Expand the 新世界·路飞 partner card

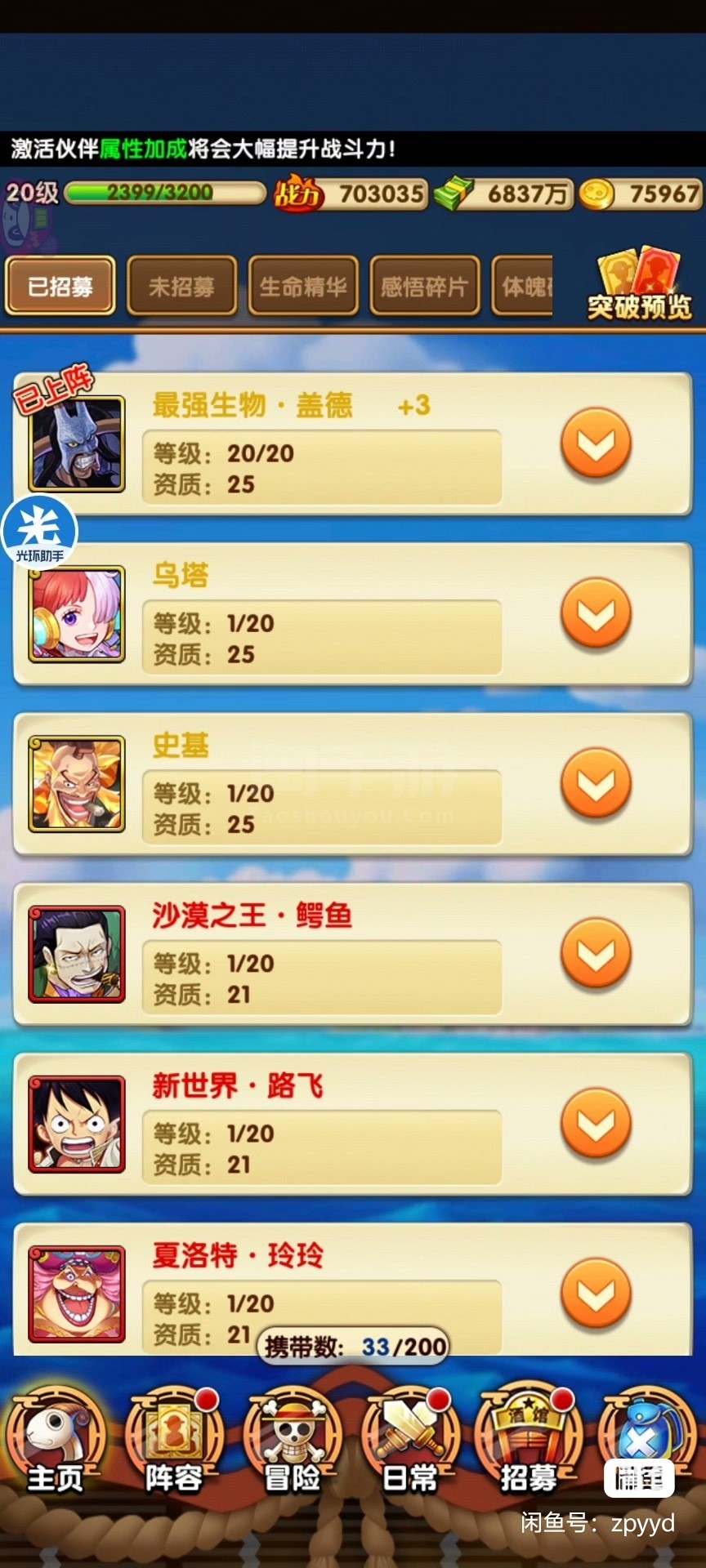point(596,1123)
